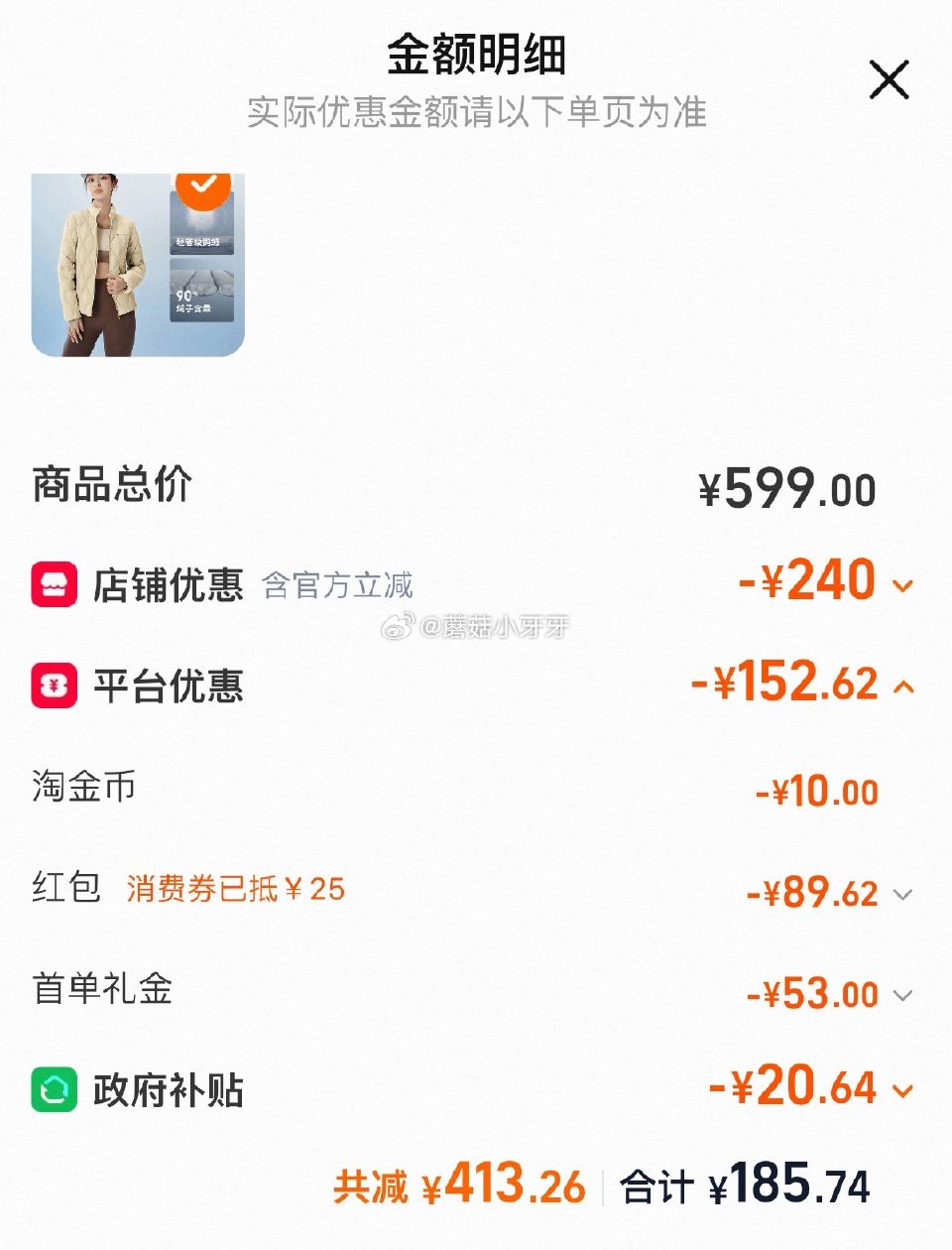Click the coupon shape in the shop discount icon
952x1250 pixels.
[x=54, y=585]
